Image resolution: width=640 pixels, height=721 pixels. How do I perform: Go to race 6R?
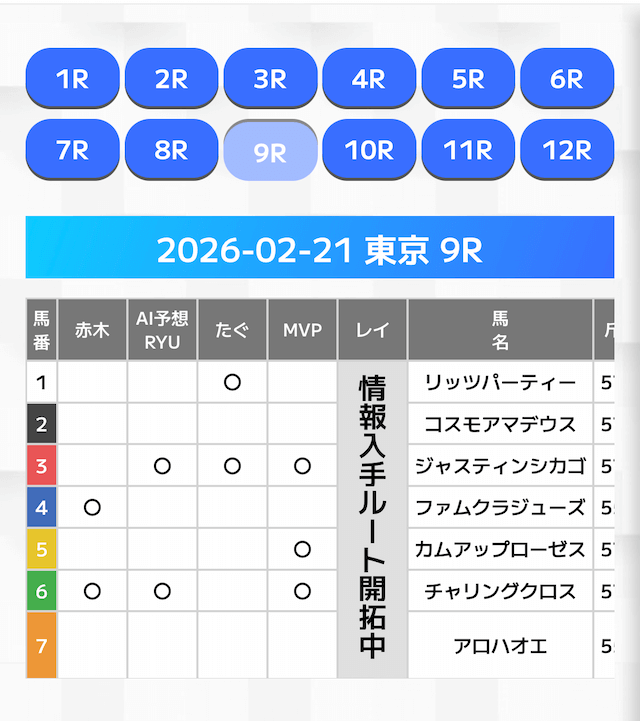pyautogui.click(x=567, y=79)
